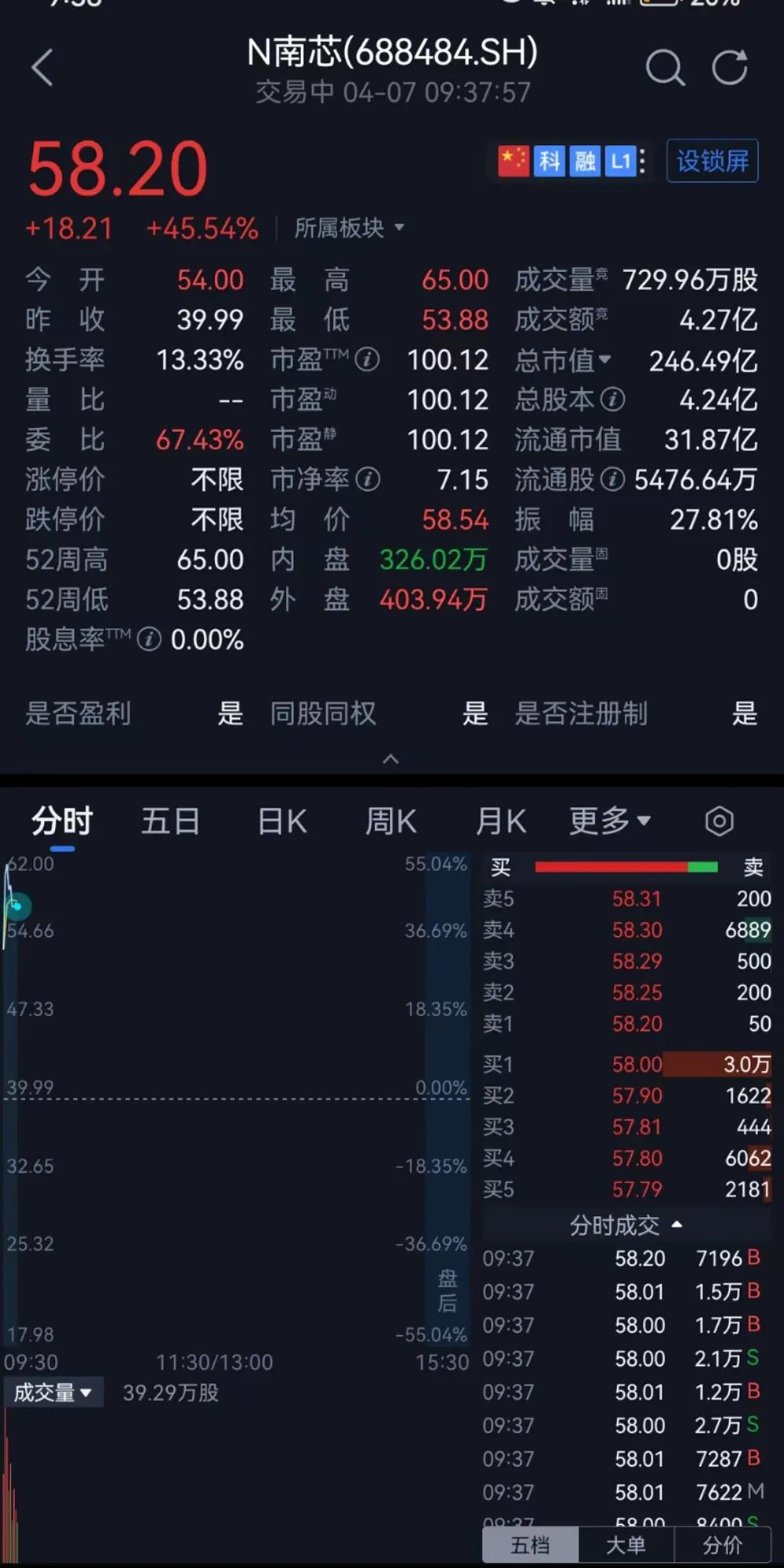Viewport: 784px width, 1568px height.
Task: Open the 成交量 indicator dropdown
Action: tap(53, 1392)
